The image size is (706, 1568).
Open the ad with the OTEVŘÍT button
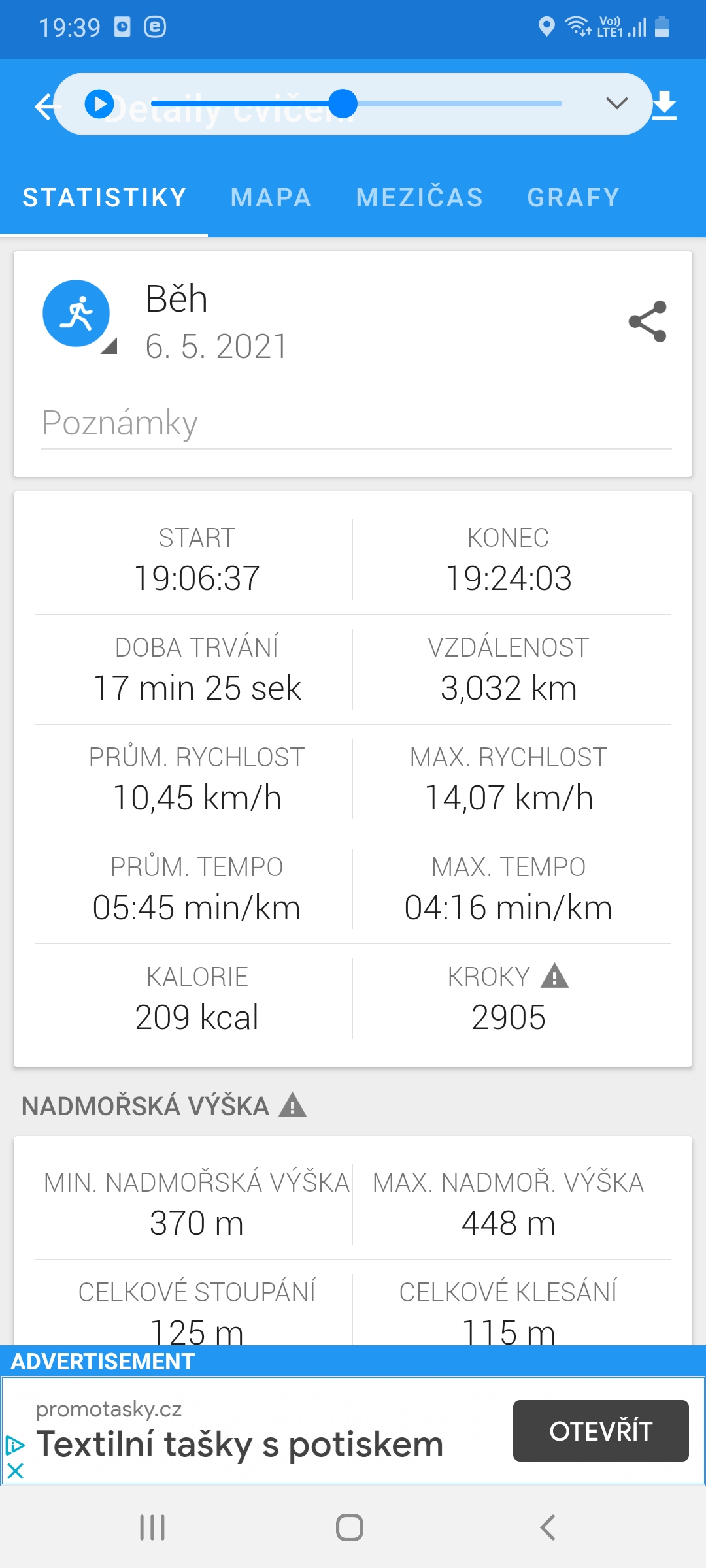pos(601,1431)
